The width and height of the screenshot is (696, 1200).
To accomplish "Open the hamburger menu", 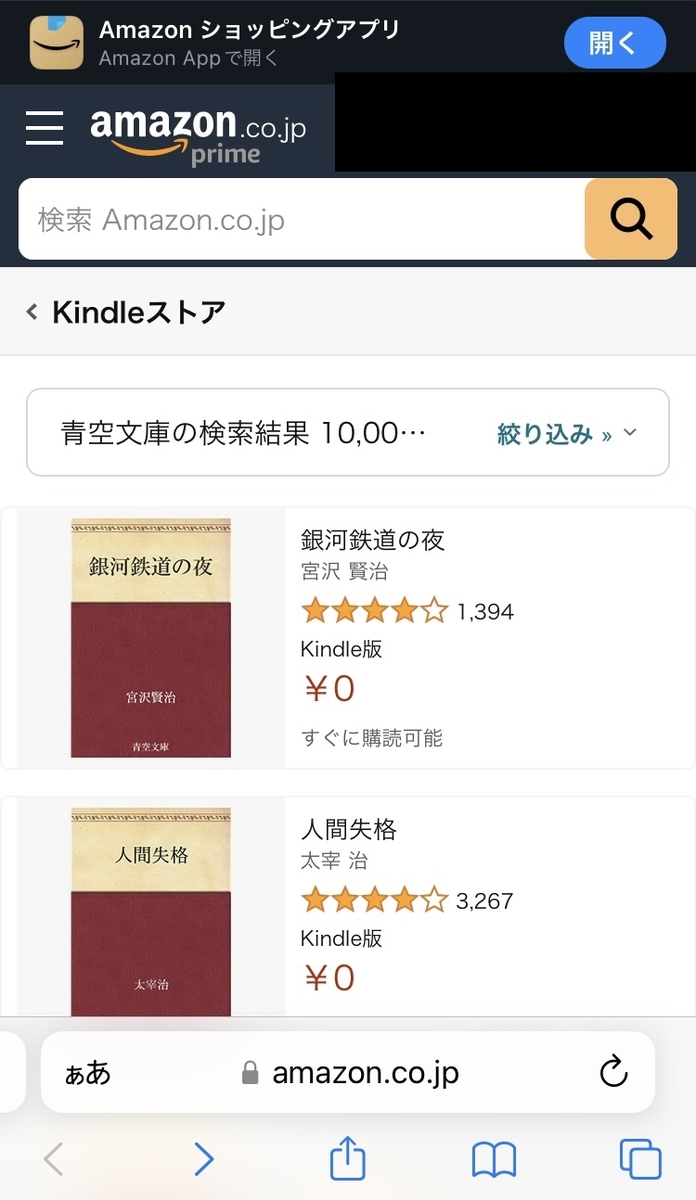I will click(44, 128).
